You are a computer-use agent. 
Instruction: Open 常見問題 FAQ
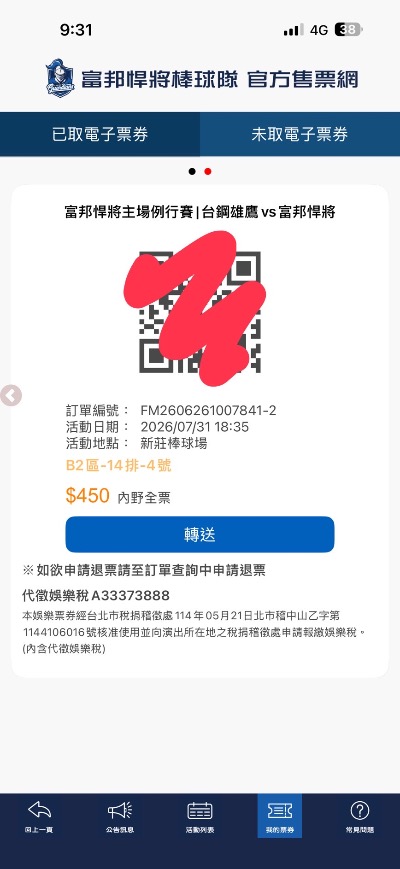(x=360, y=817)
